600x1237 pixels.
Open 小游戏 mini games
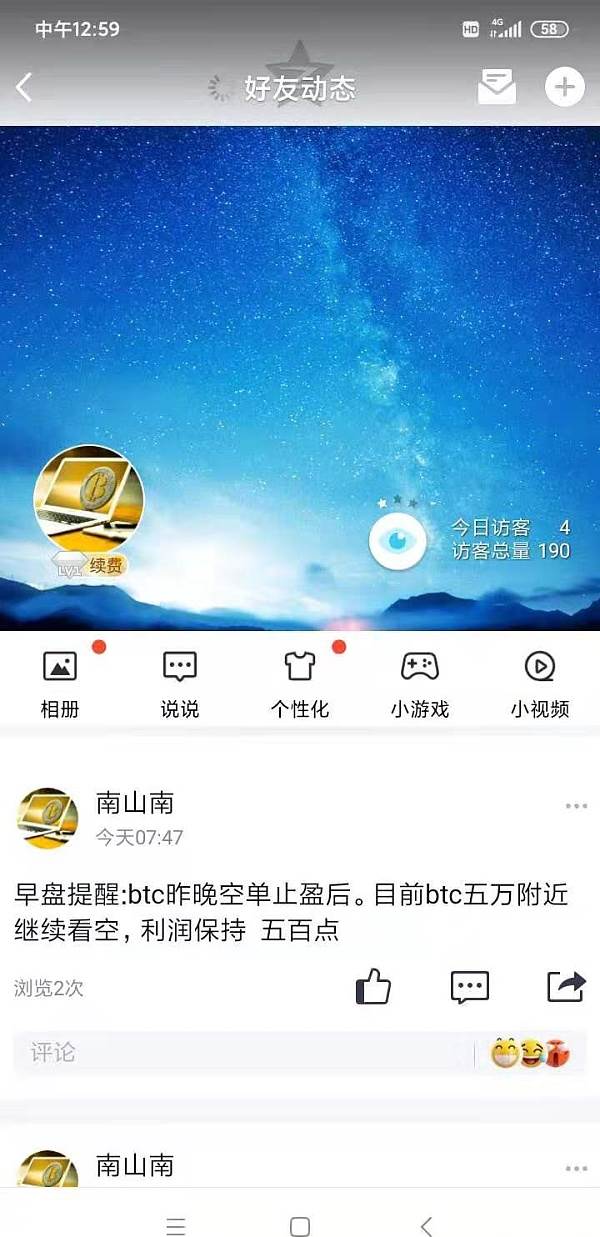(x=420, y=682)
